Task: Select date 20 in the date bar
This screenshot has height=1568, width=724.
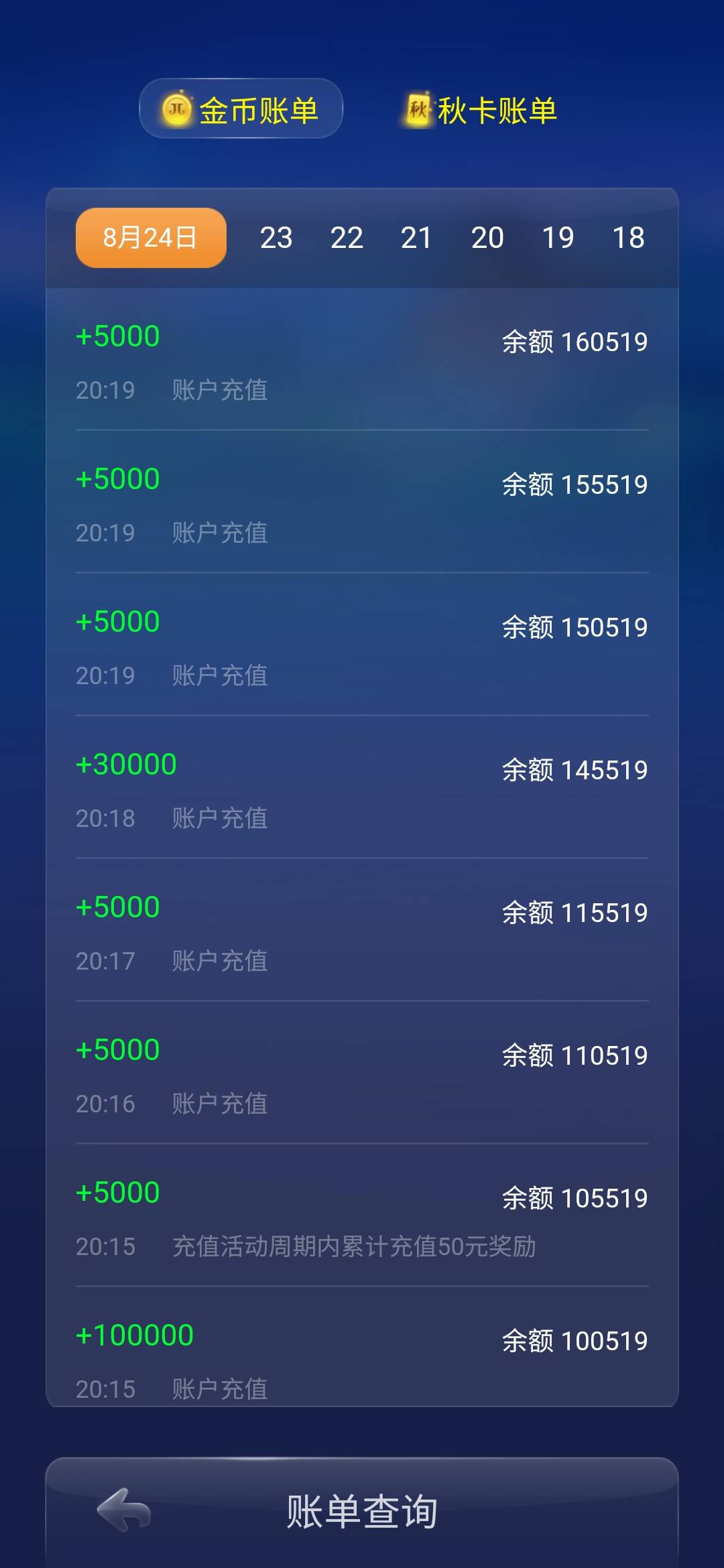Action: pyautogui.click(x=487, y=238)
